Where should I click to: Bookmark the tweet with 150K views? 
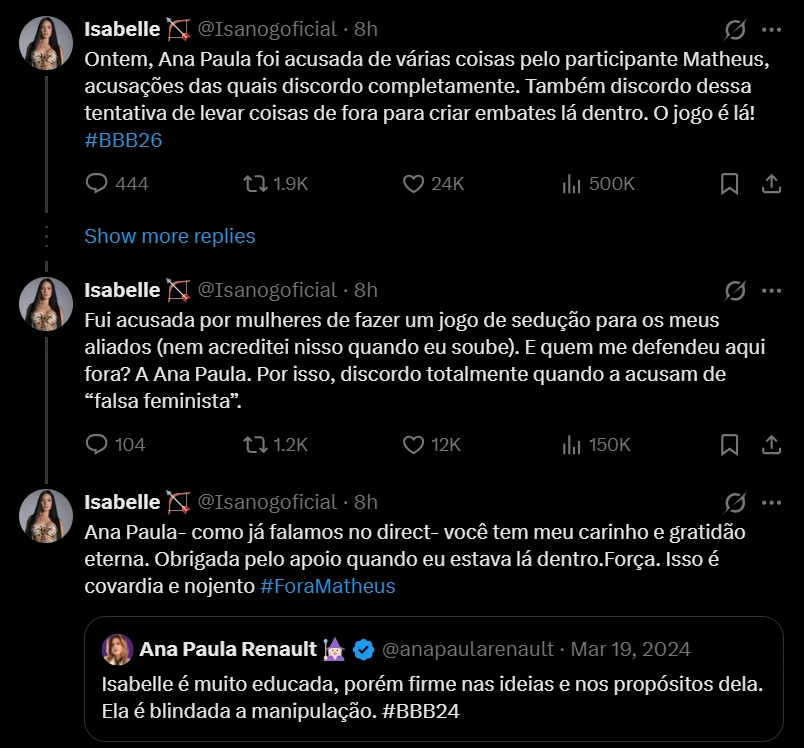click(730, 444)
